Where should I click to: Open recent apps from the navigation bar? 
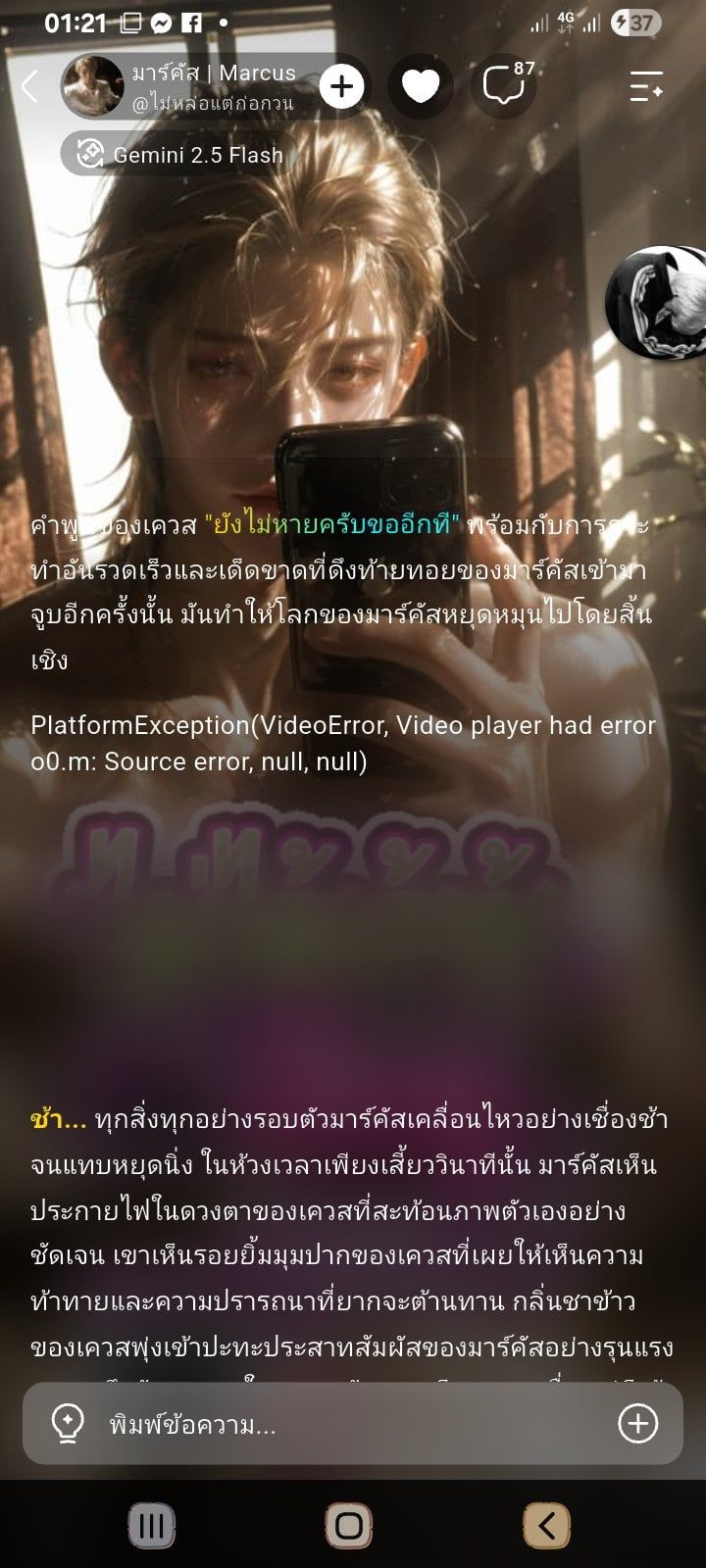152,1525
